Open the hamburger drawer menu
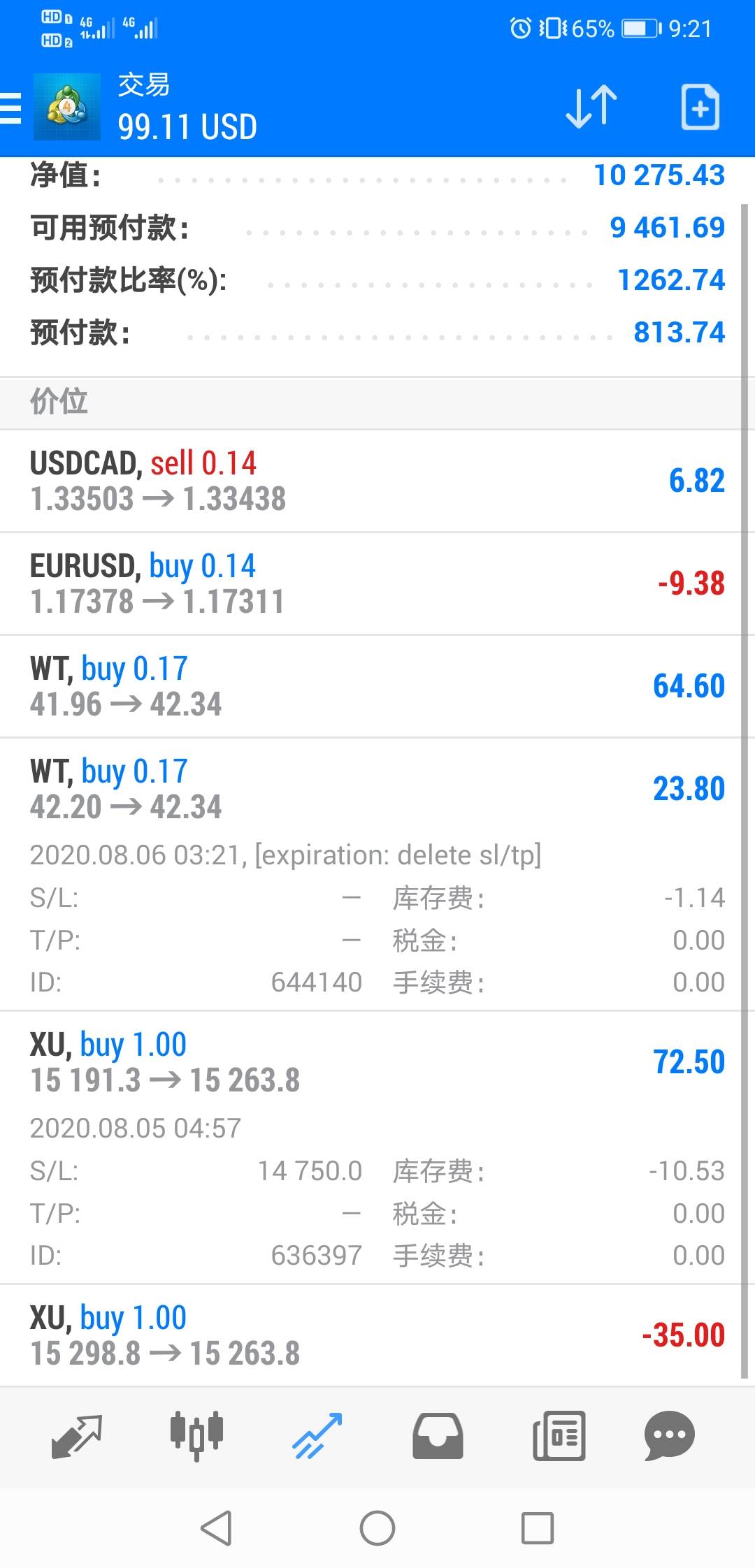 pyautogui.click(x=11, y=108)
